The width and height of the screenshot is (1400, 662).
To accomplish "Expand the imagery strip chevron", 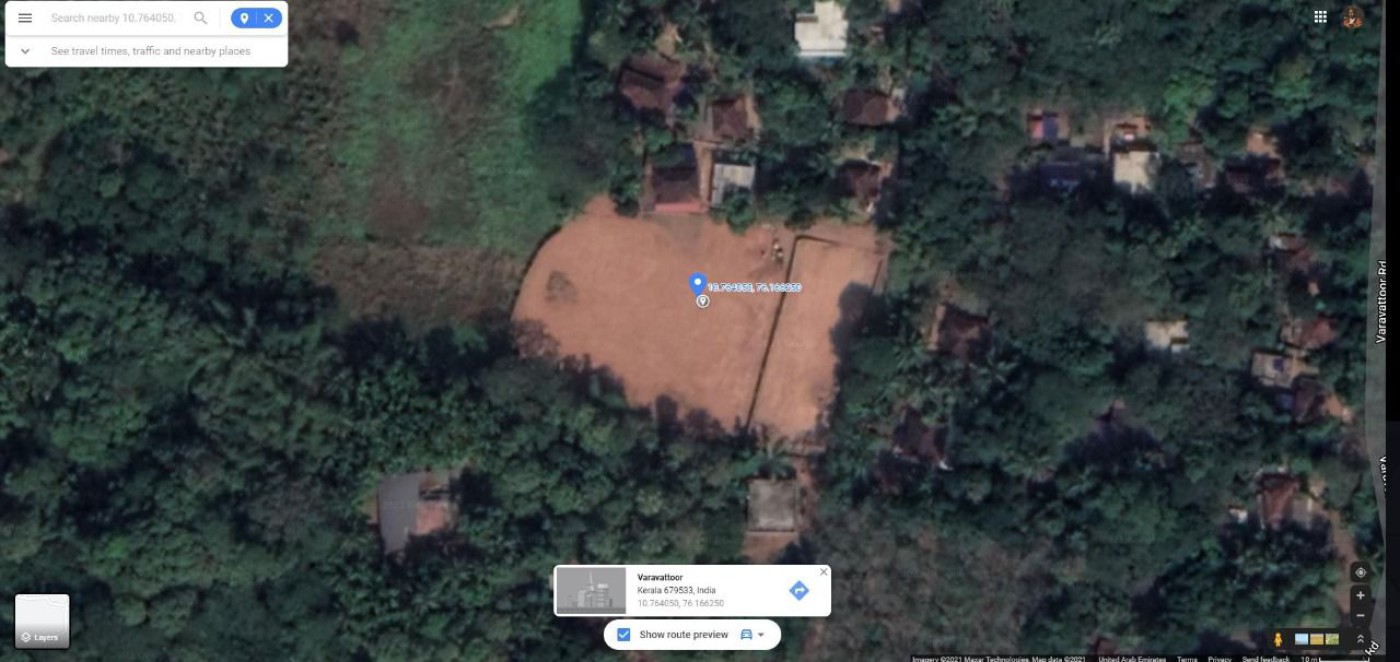I will click(1360, 639).
